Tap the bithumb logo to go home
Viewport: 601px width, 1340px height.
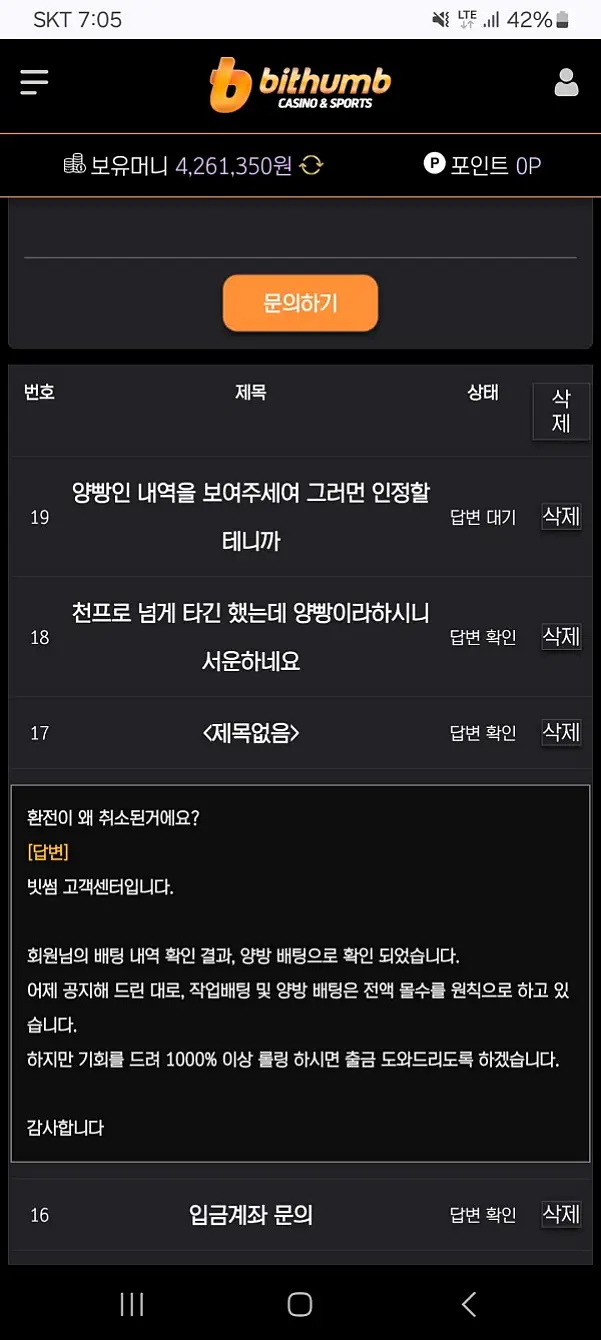(x=300, y=85)
